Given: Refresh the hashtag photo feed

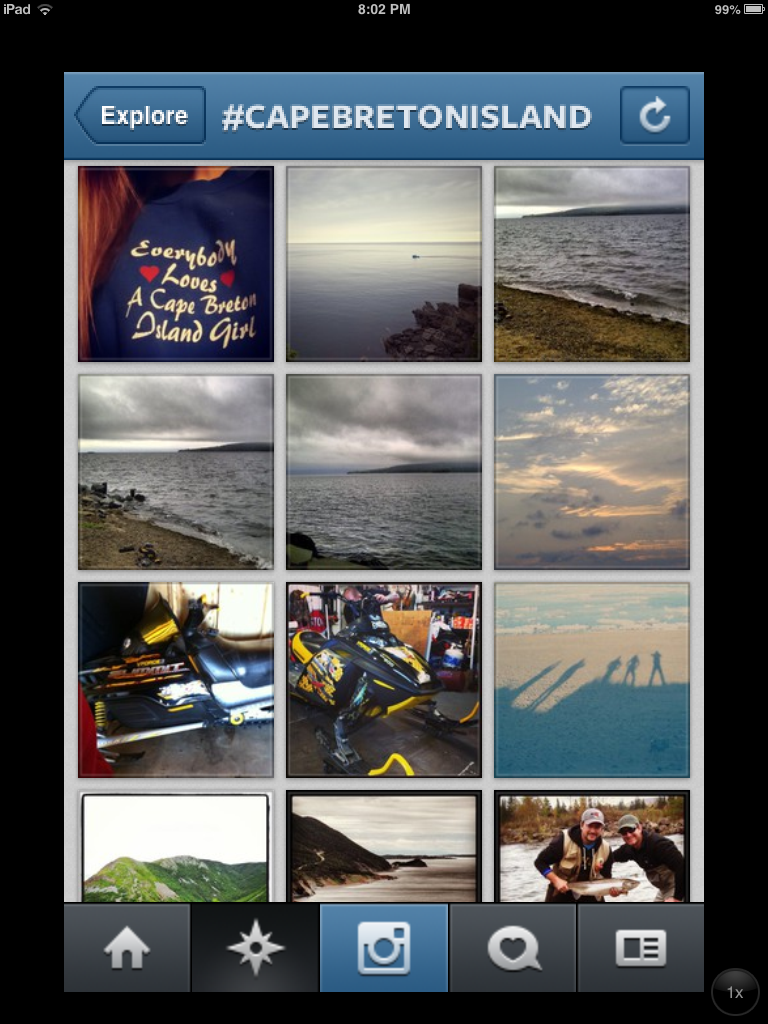Looking at the screenshot, I should pos(654,116).
